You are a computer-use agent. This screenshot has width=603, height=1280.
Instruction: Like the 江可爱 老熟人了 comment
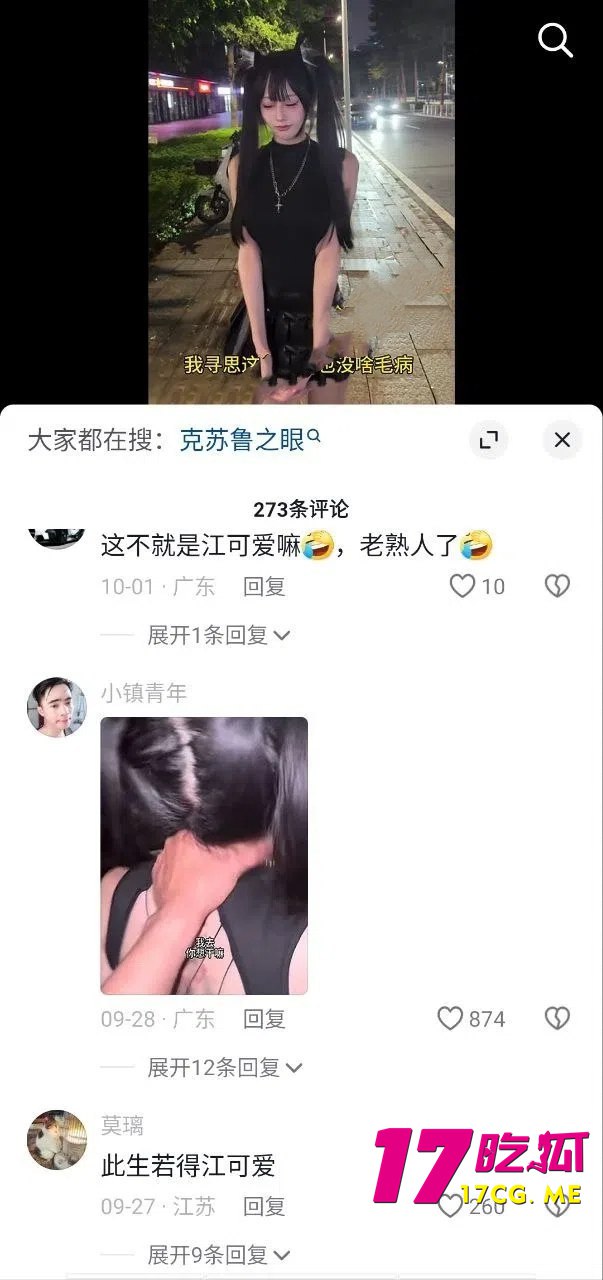pyautogui.click(x=462, y=586)
